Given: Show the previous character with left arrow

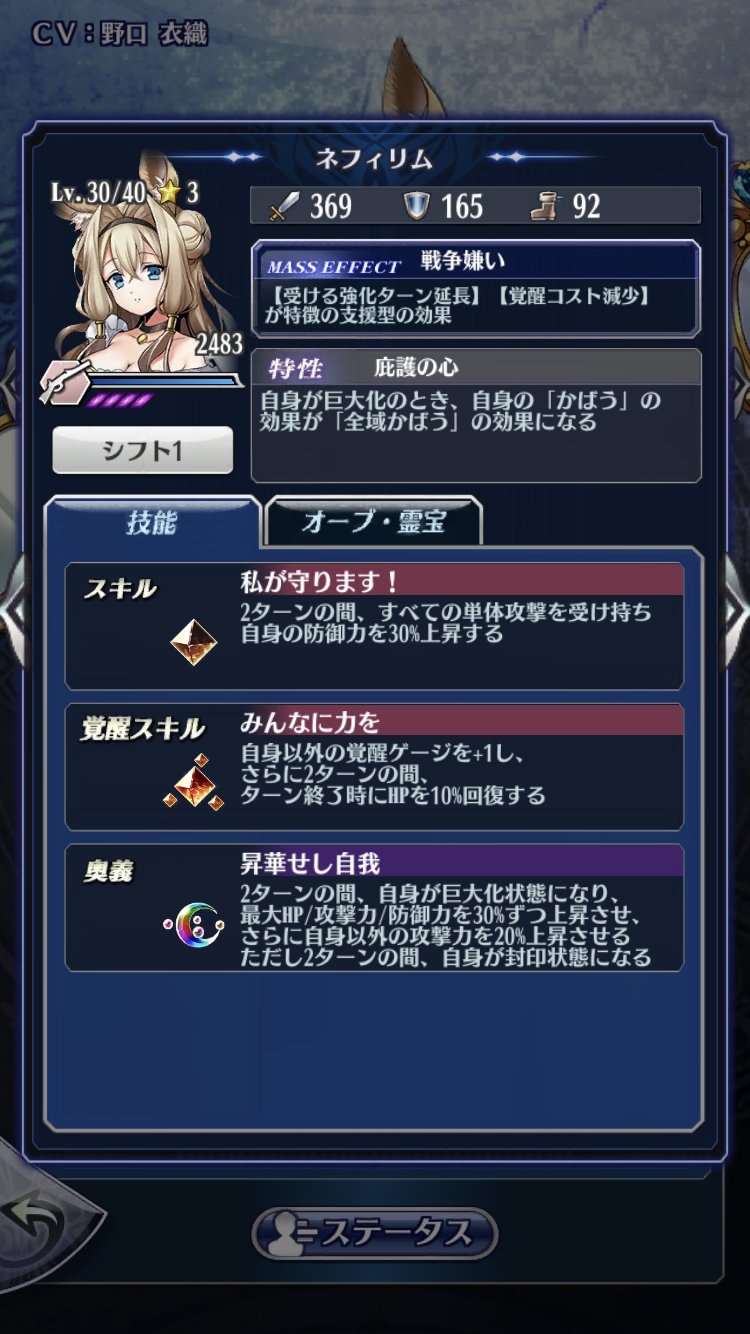Looking at the screenshot, I should tap(14, 612).
